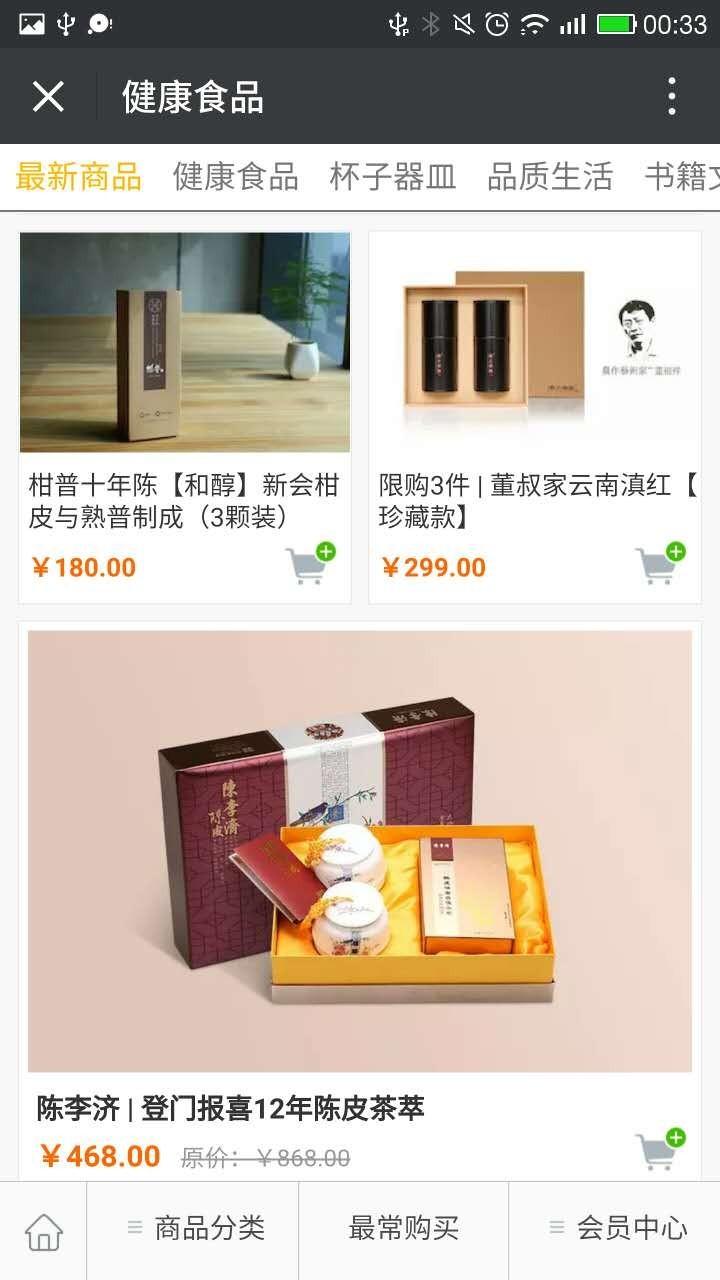The image size is (720, 1280).
Task: Select the 健康食品 category tab
Action: tap(235, 178)
